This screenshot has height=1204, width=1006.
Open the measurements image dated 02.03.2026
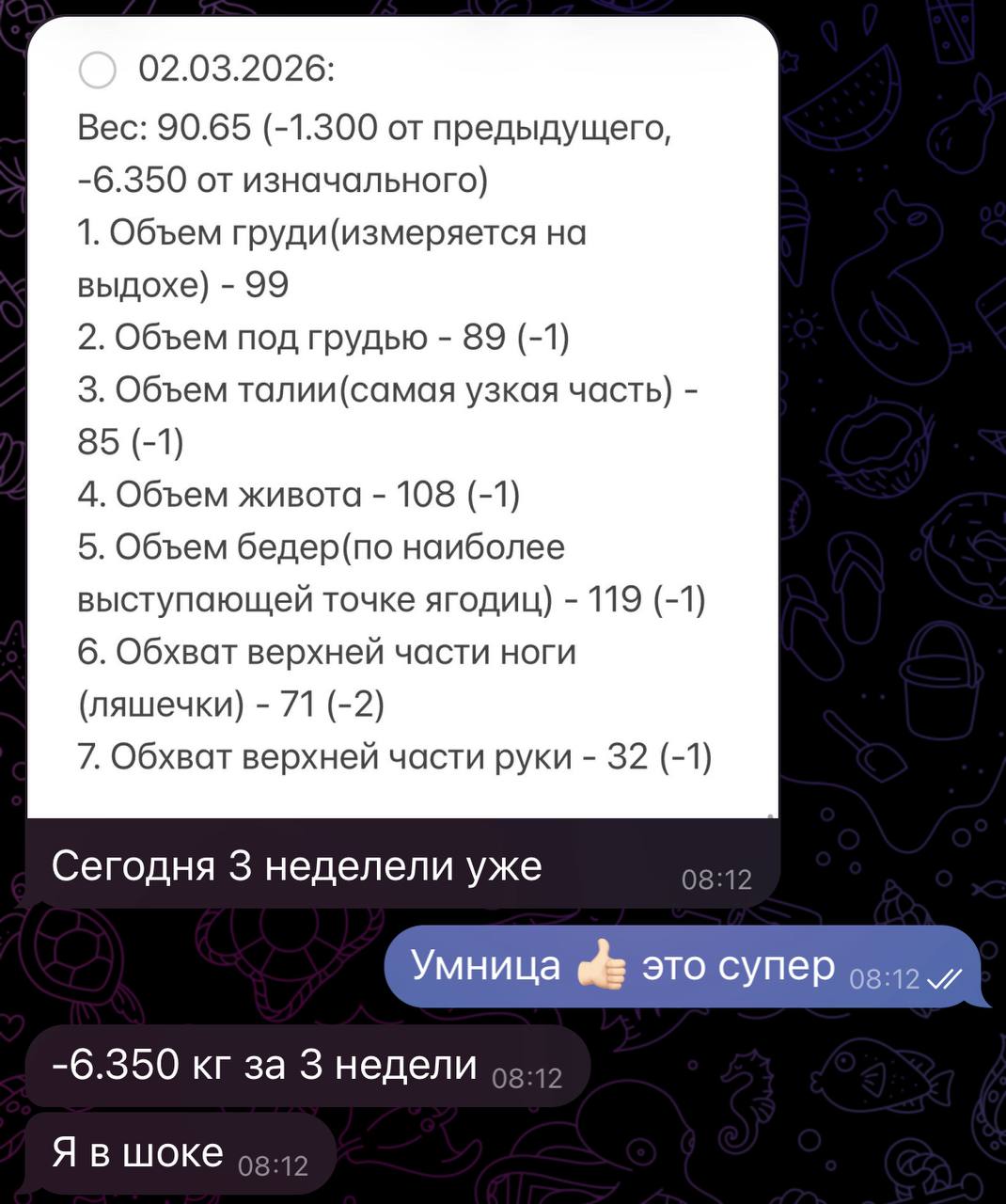coord(402,419)
